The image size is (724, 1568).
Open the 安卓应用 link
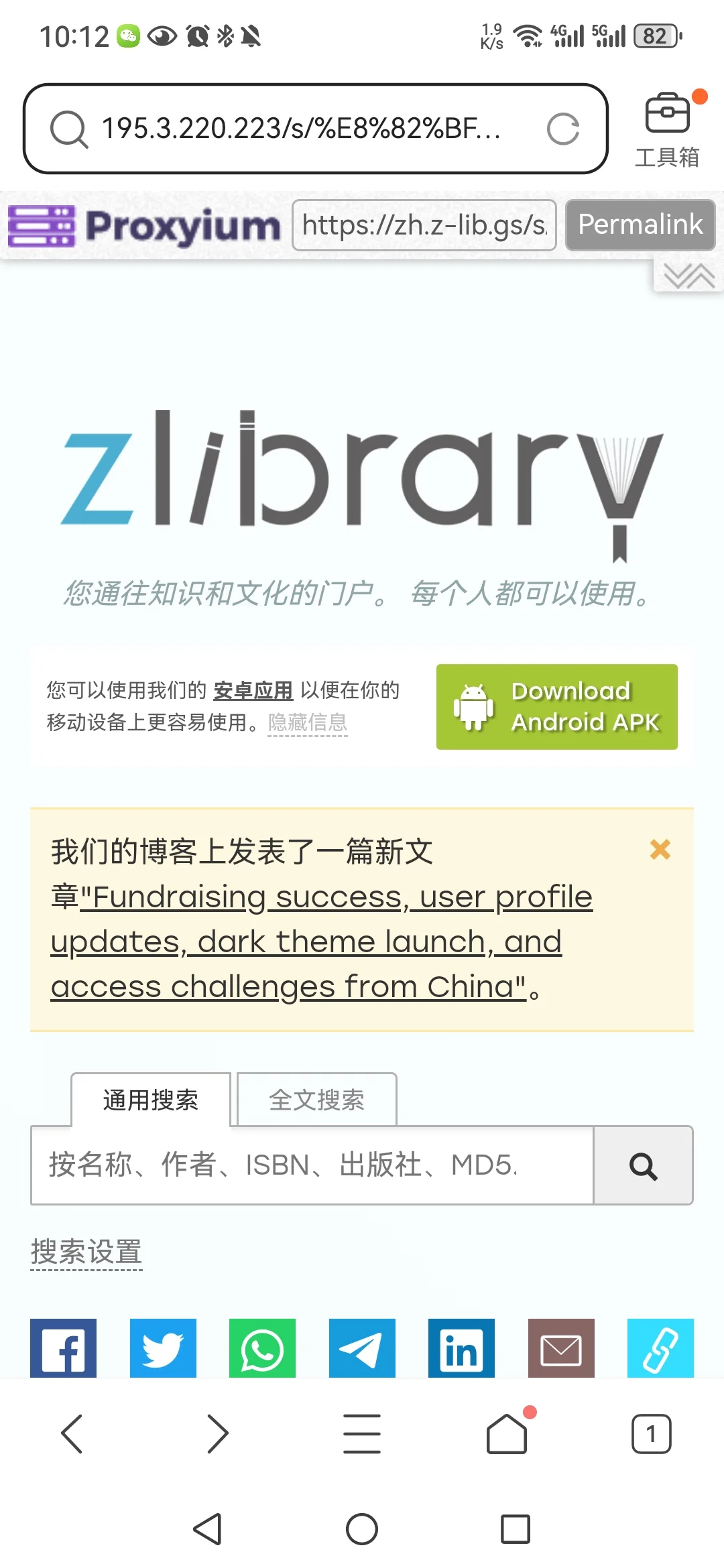tap(253, 690)
